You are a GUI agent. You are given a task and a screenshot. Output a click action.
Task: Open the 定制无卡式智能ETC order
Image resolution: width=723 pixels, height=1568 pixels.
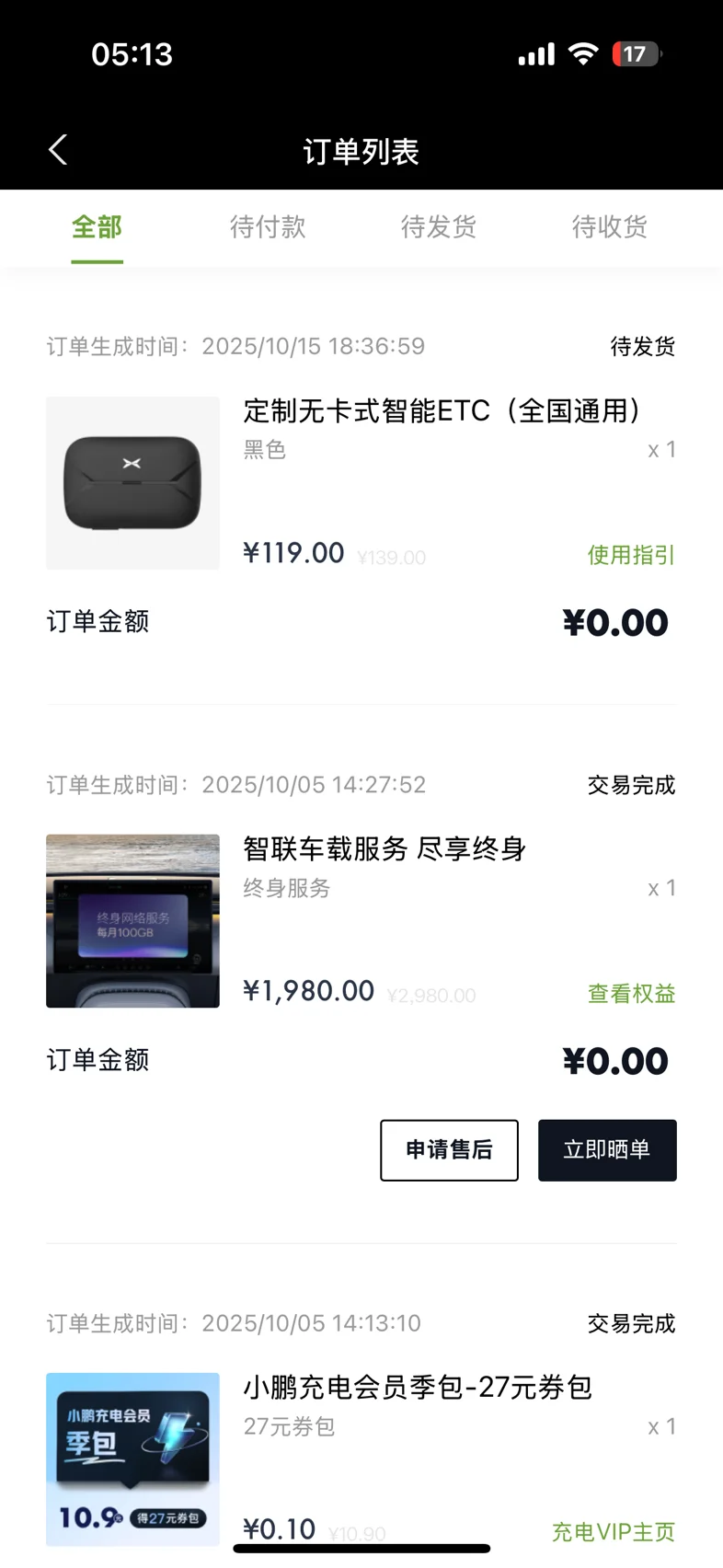pyautogui.click(x=442, y=411)
